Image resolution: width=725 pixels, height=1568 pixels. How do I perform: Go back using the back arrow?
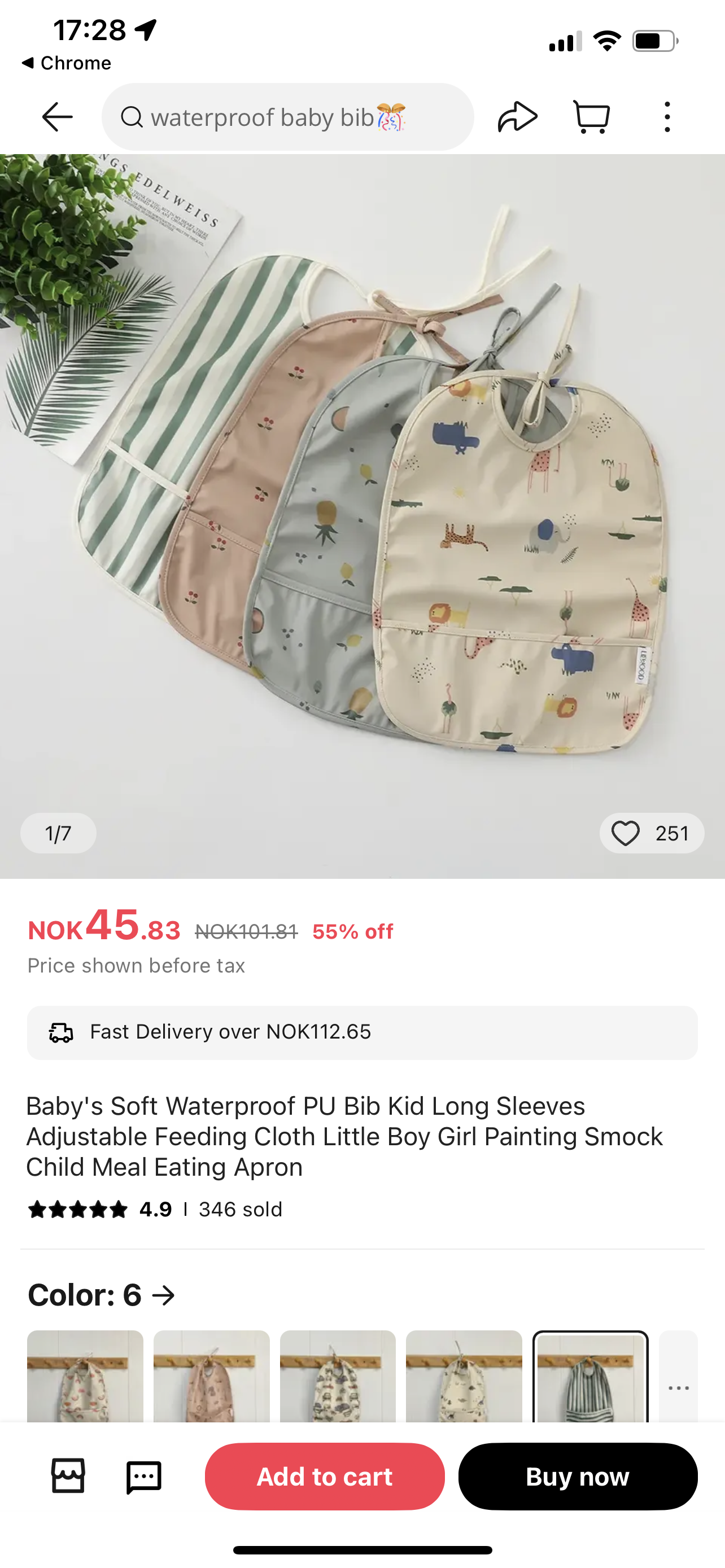[x=57, y=117]
